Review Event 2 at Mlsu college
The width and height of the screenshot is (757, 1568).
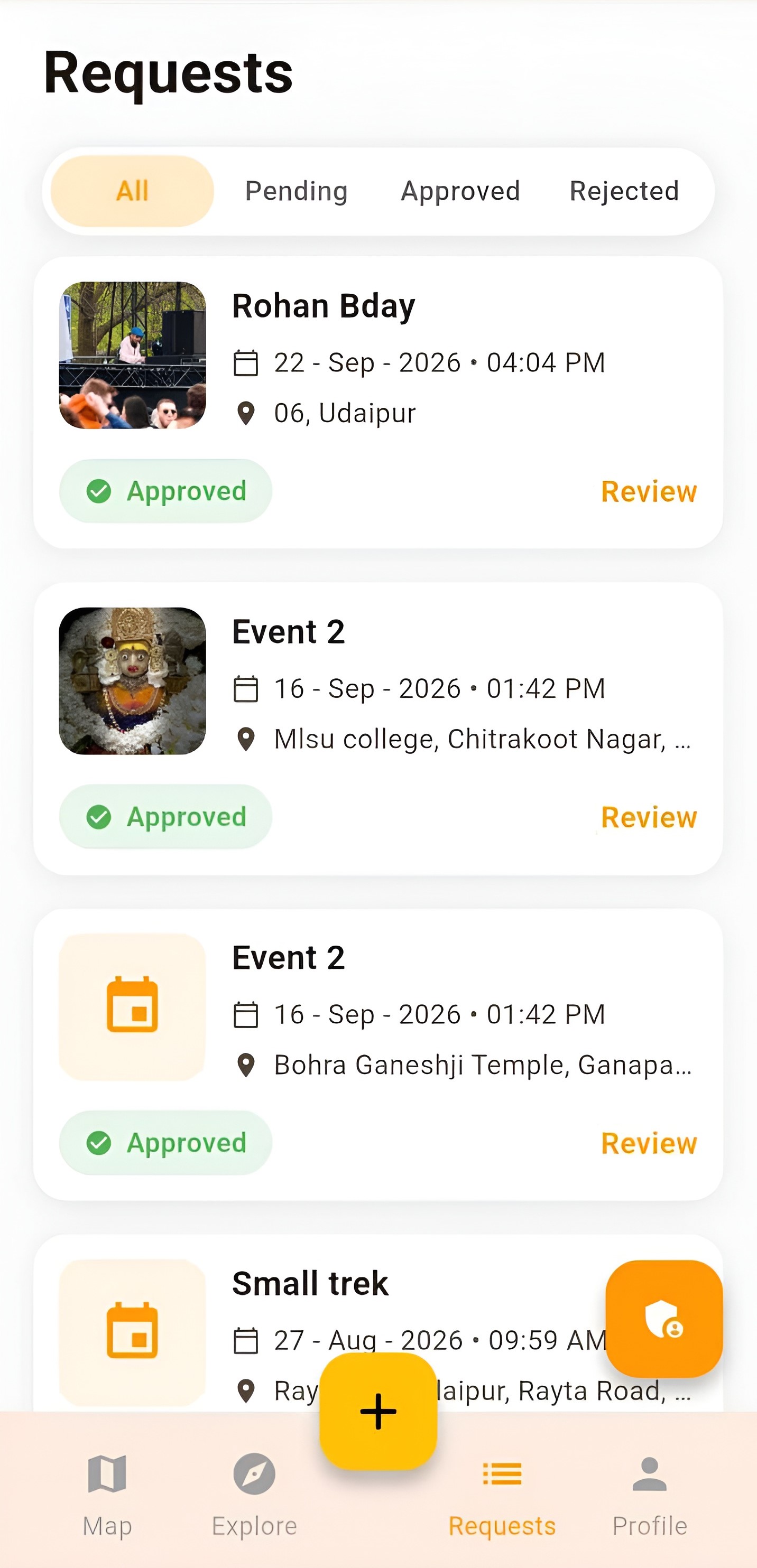[649, 817]
